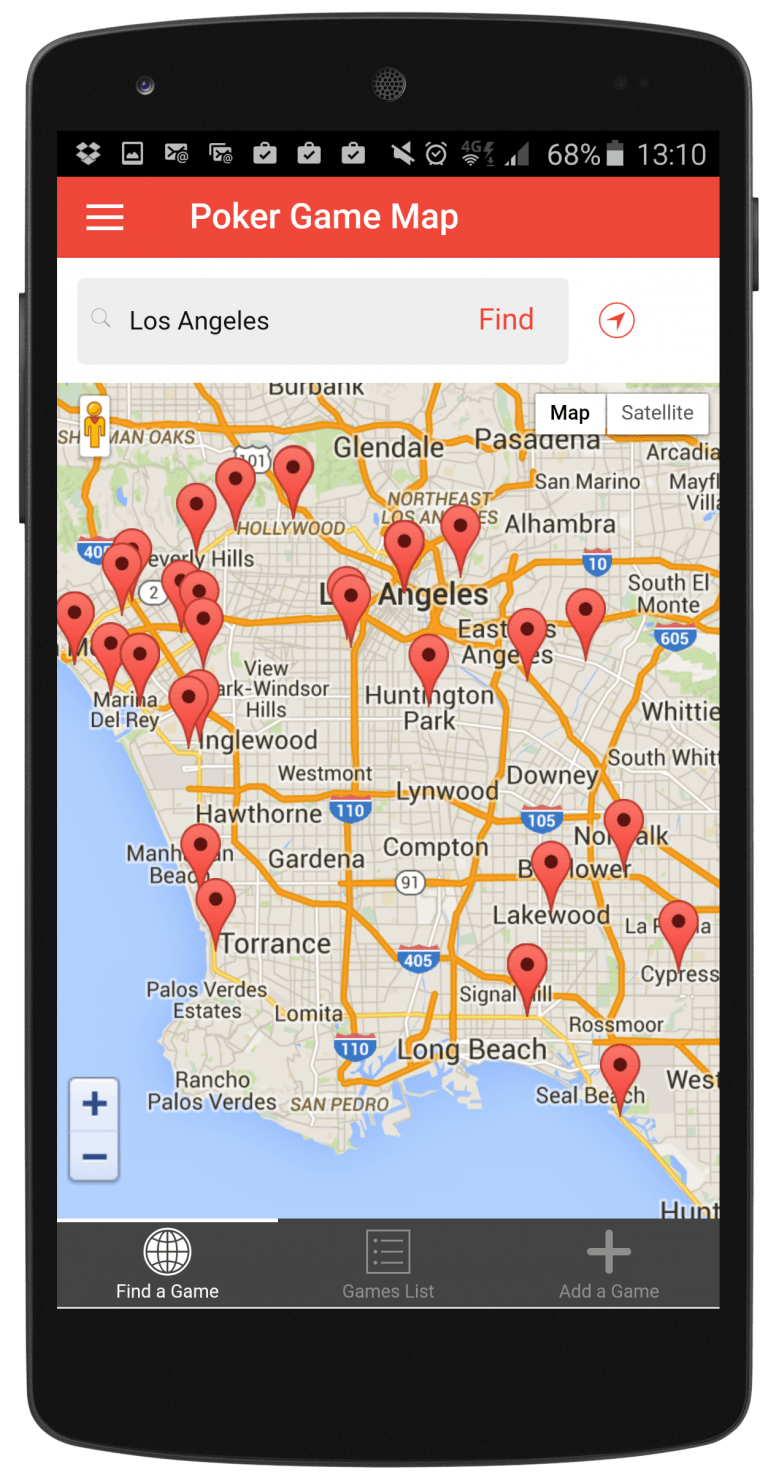This screenshot has width=768, height=1475.
Task: Switch map to Satellite view
Action: [x=657, y=413]
